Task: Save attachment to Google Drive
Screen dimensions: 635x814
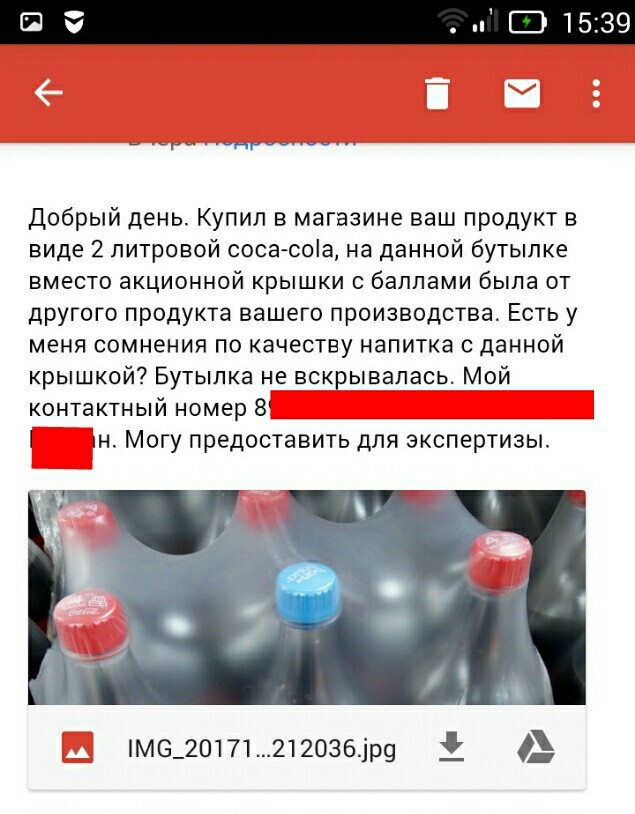Action: point(536,747)
